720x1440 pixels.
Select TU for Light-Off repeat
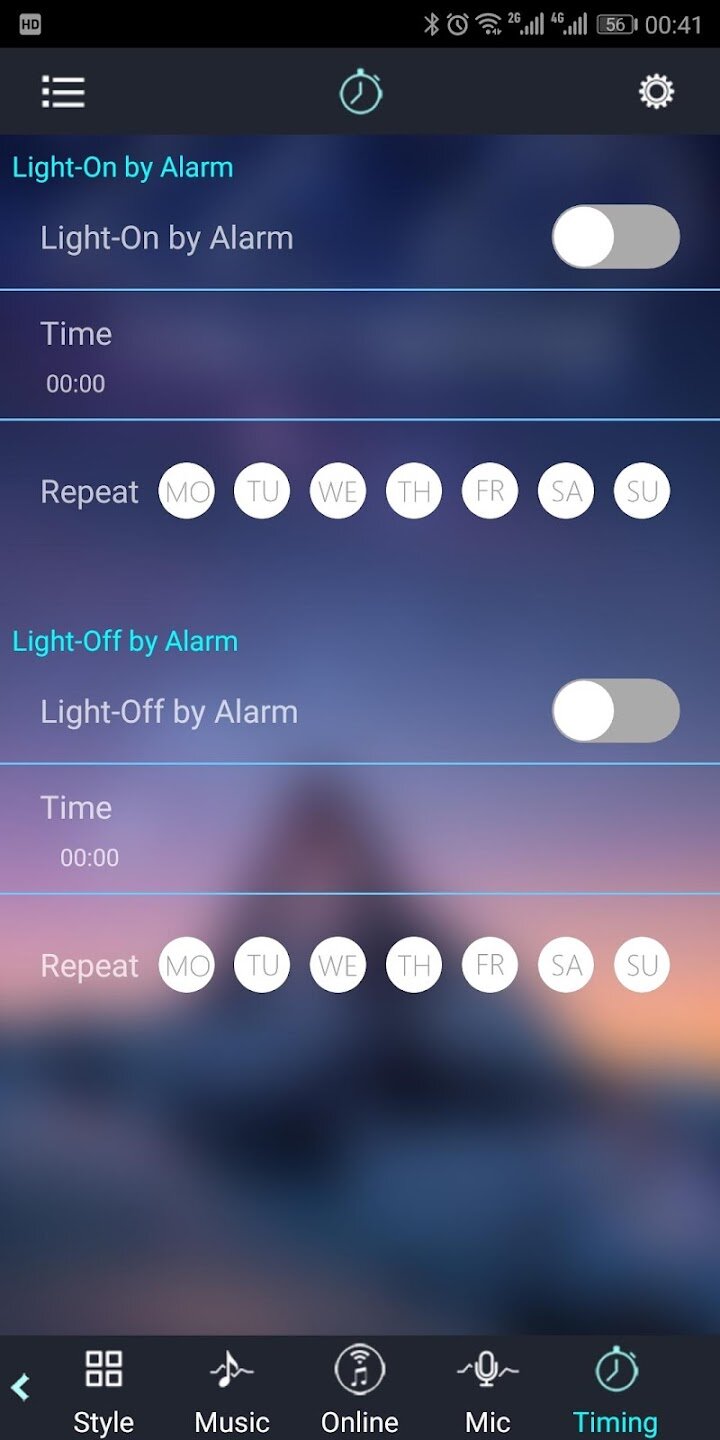(x=262, y=965)
